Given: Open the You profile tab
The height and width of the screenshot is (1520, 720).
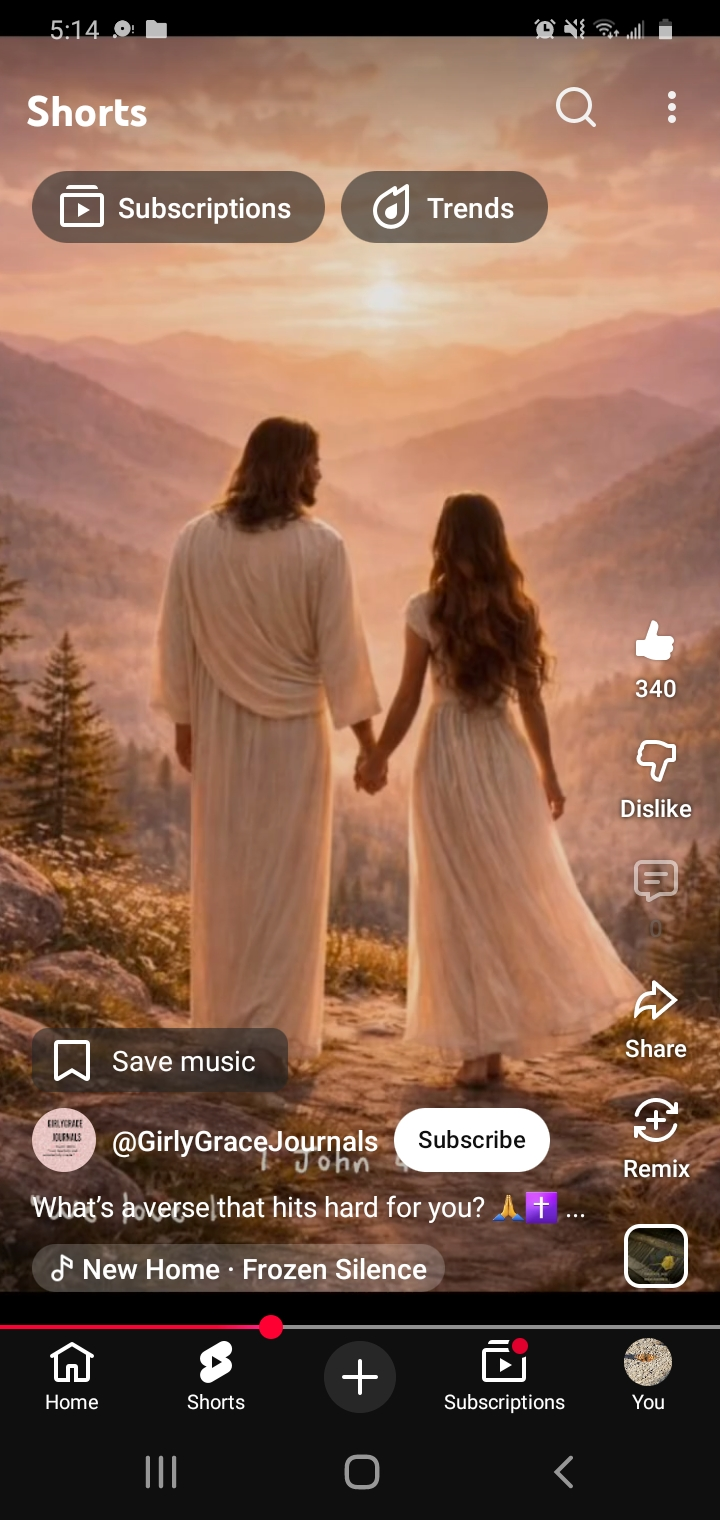Looking at the screenshot, I should 648,1376.
